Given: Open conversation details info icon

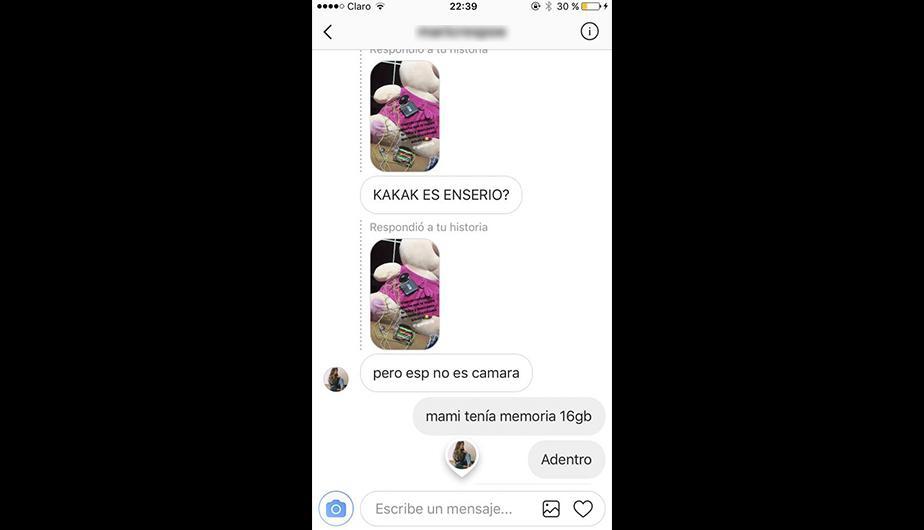Looking at the screenshot, I should click(x=589, y=32).
